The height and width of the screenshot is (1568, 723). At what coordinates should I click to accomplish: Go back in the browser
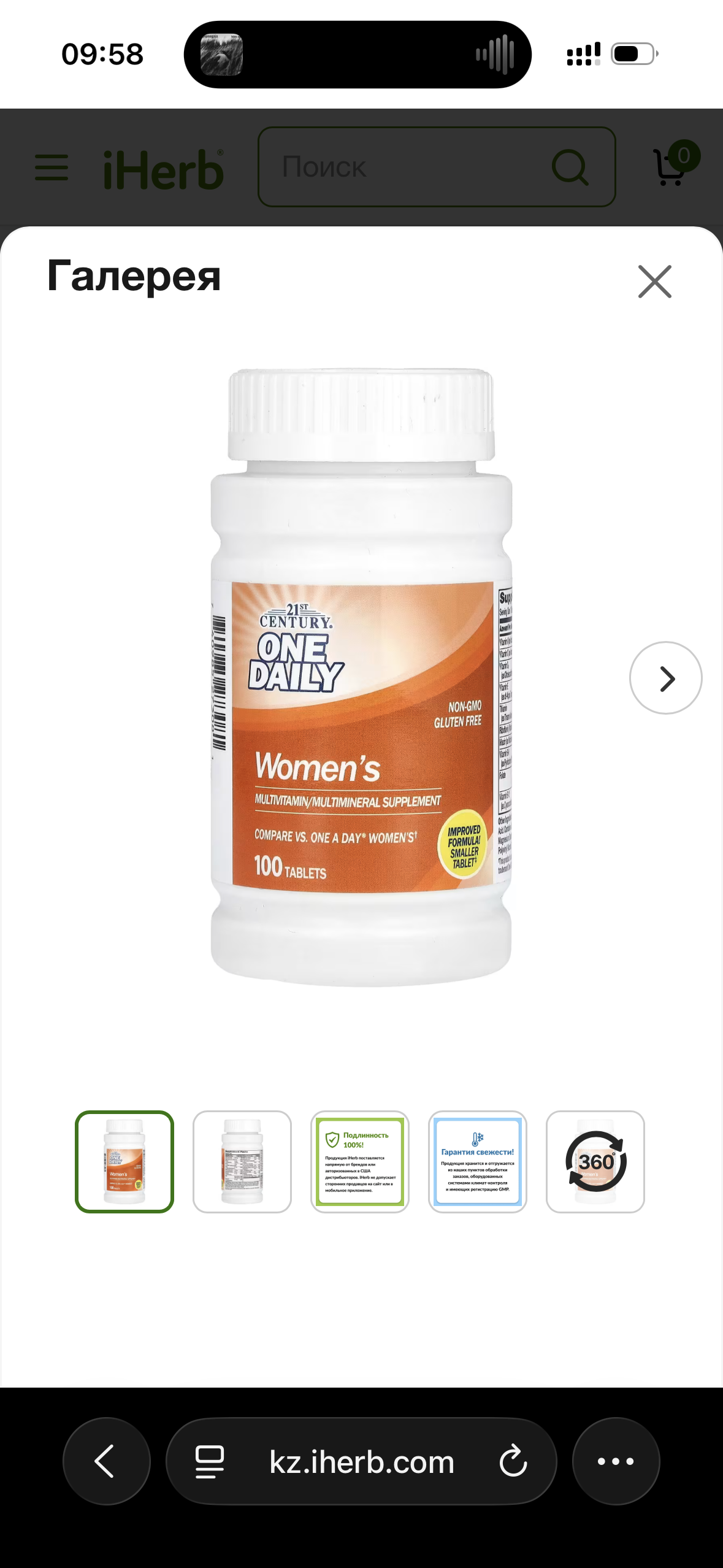point(106,1461)
